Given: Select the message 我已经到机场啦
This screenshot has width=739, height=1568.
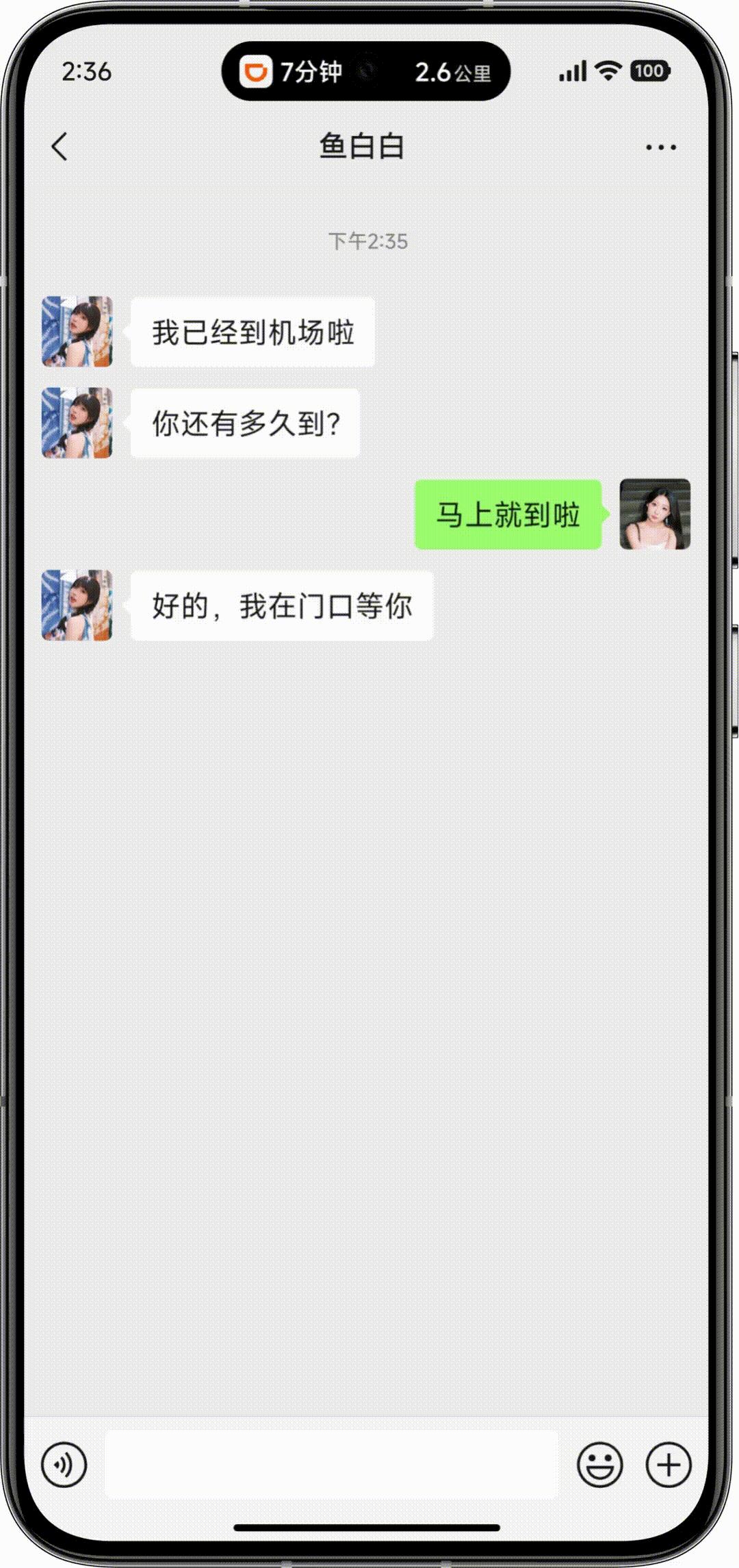Looking at the screenshot, I should [255, 331].
